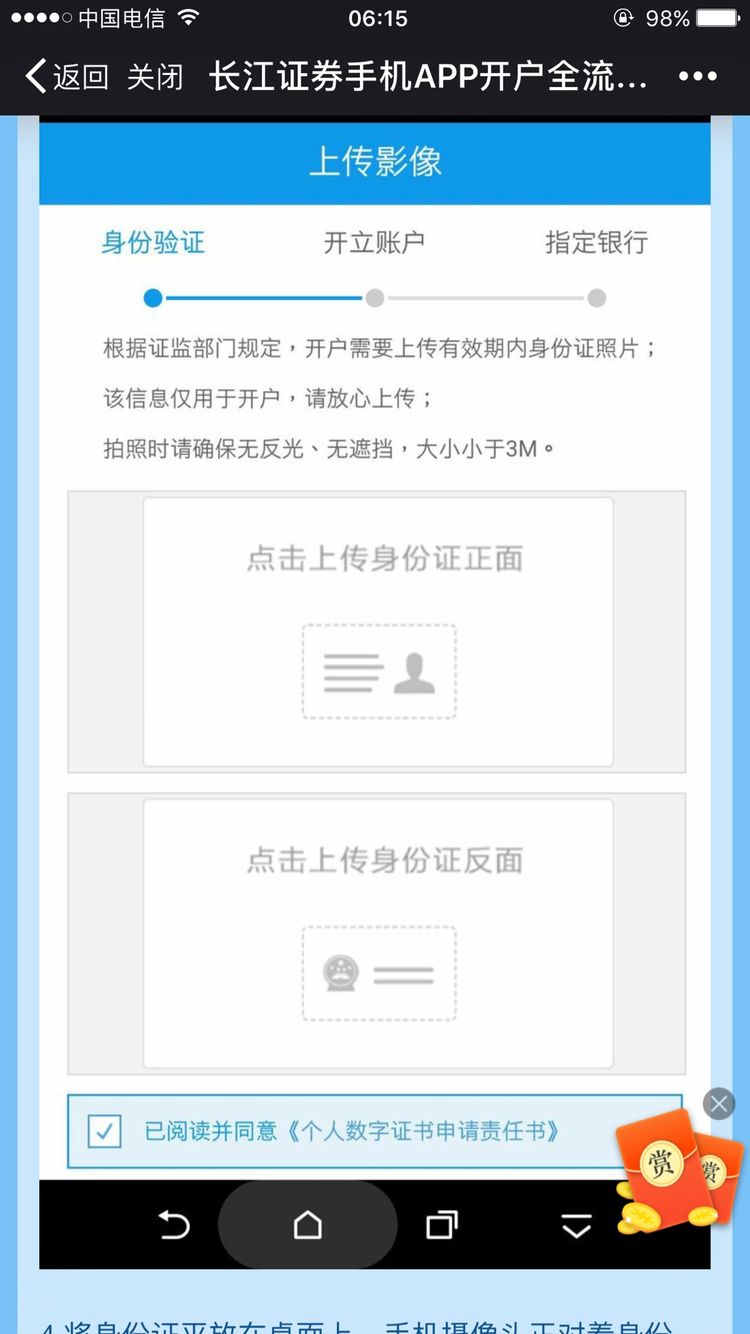Close the article page via 关闭
750x1334 pixels.
coord(155,76)
